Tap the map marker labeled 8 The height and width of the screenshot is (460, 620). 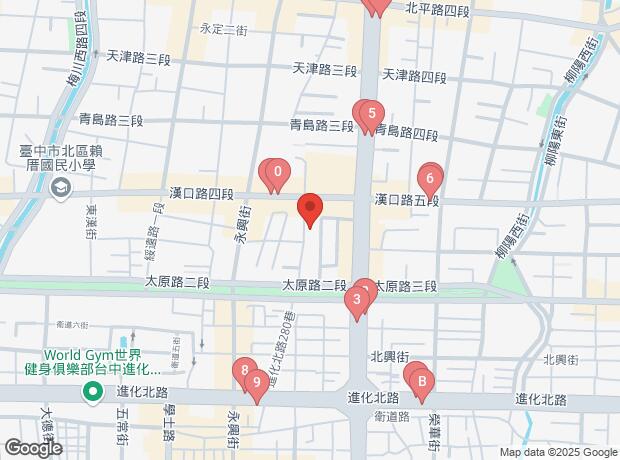pos(245,373)
